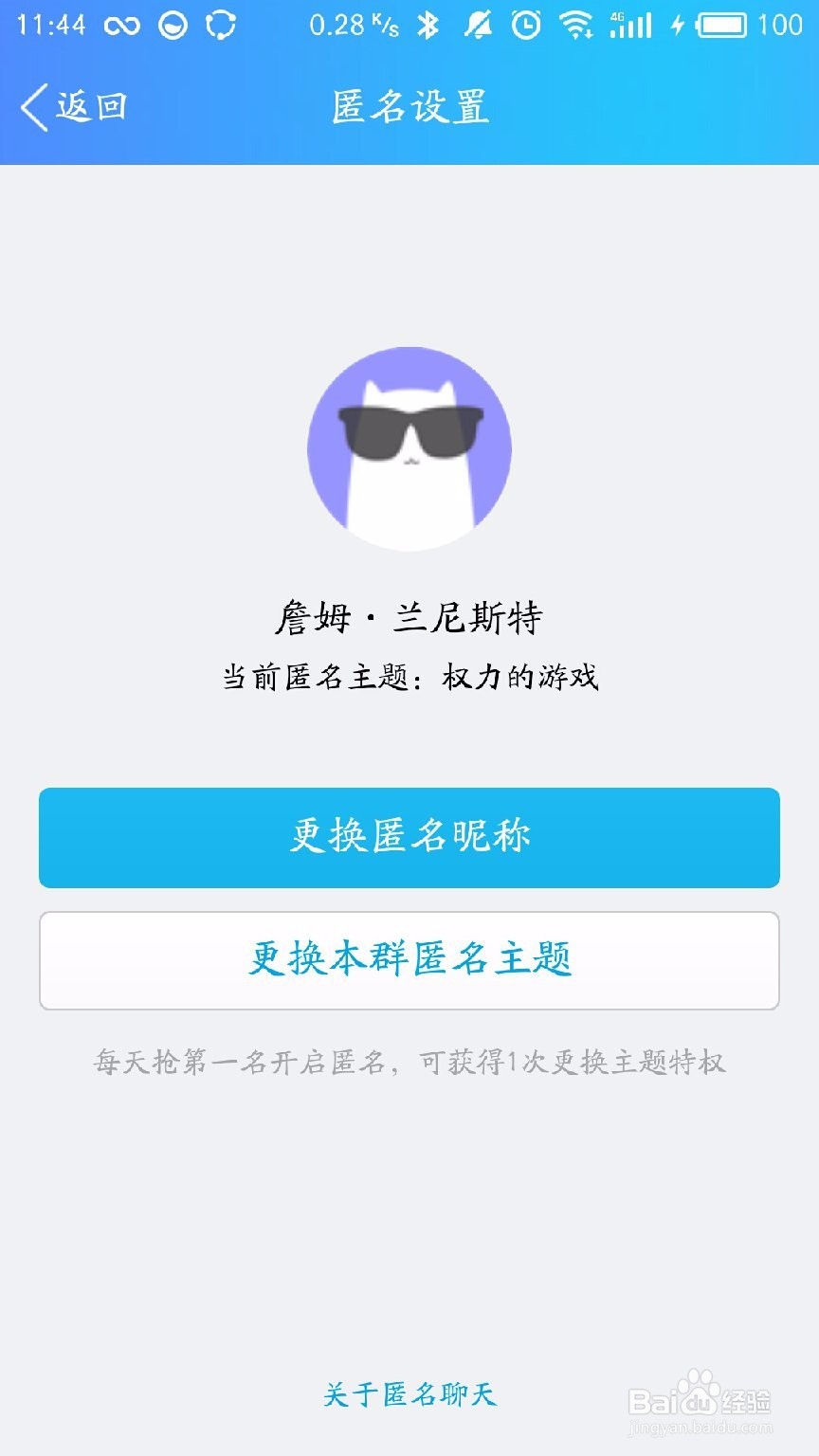Select the 4G cellular signal bars icon
Screen dimensions: 819x1456
pos(630,26)
